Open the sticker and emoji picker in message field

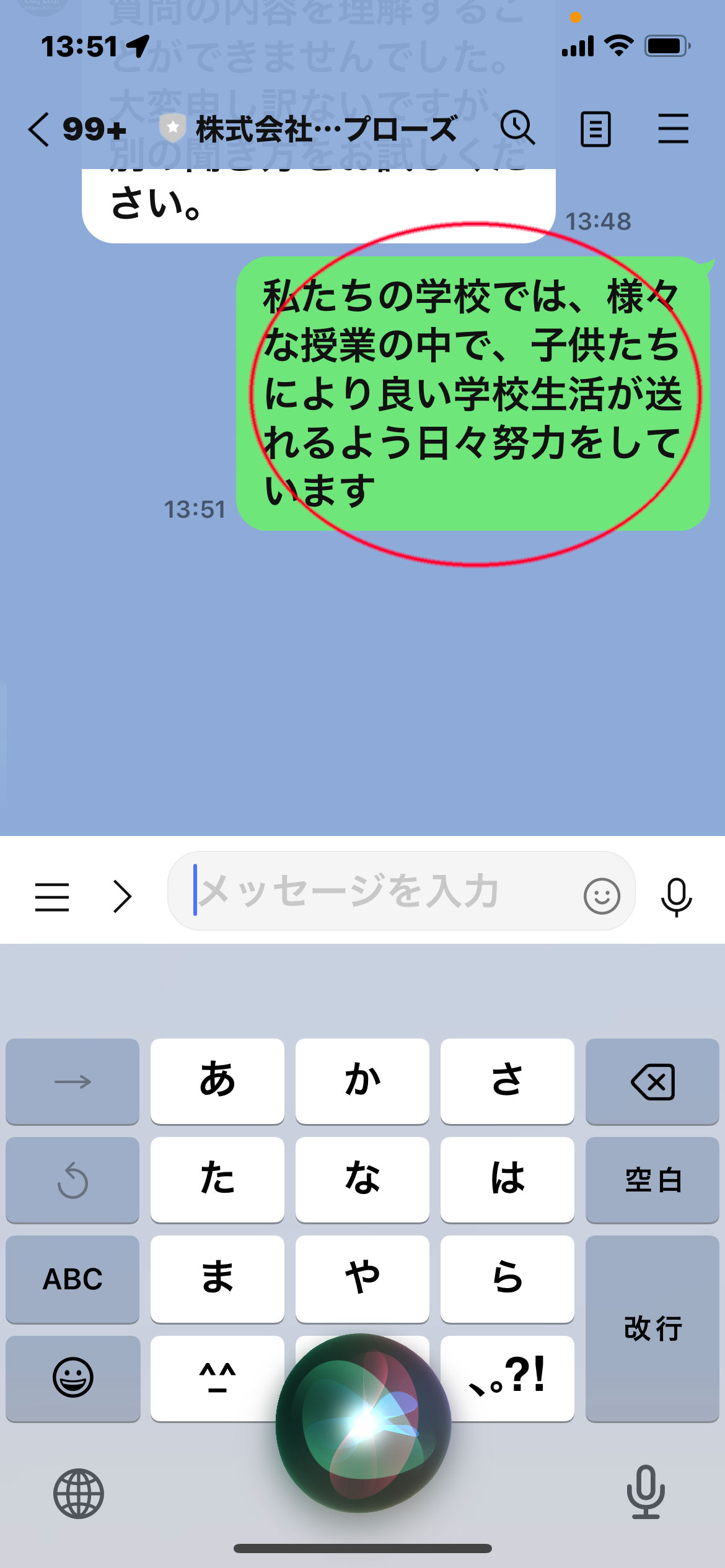tap(602, 895)
